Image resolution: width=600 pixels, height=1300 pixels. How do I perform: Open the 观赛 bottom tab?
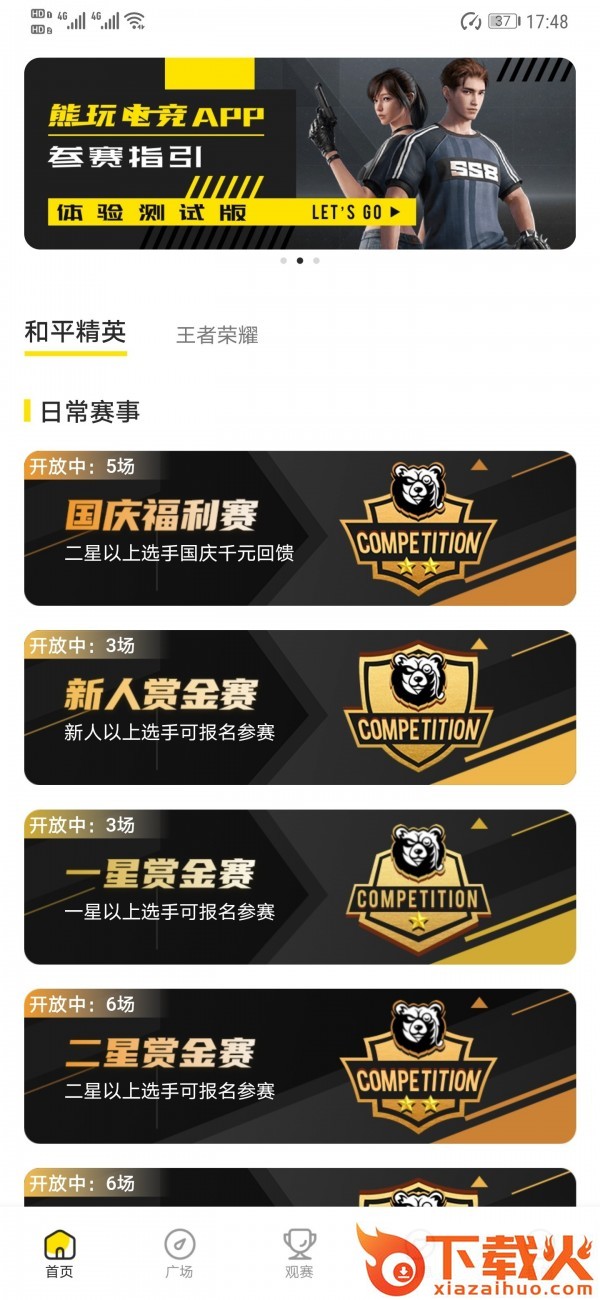click(x=299, y=1254)
